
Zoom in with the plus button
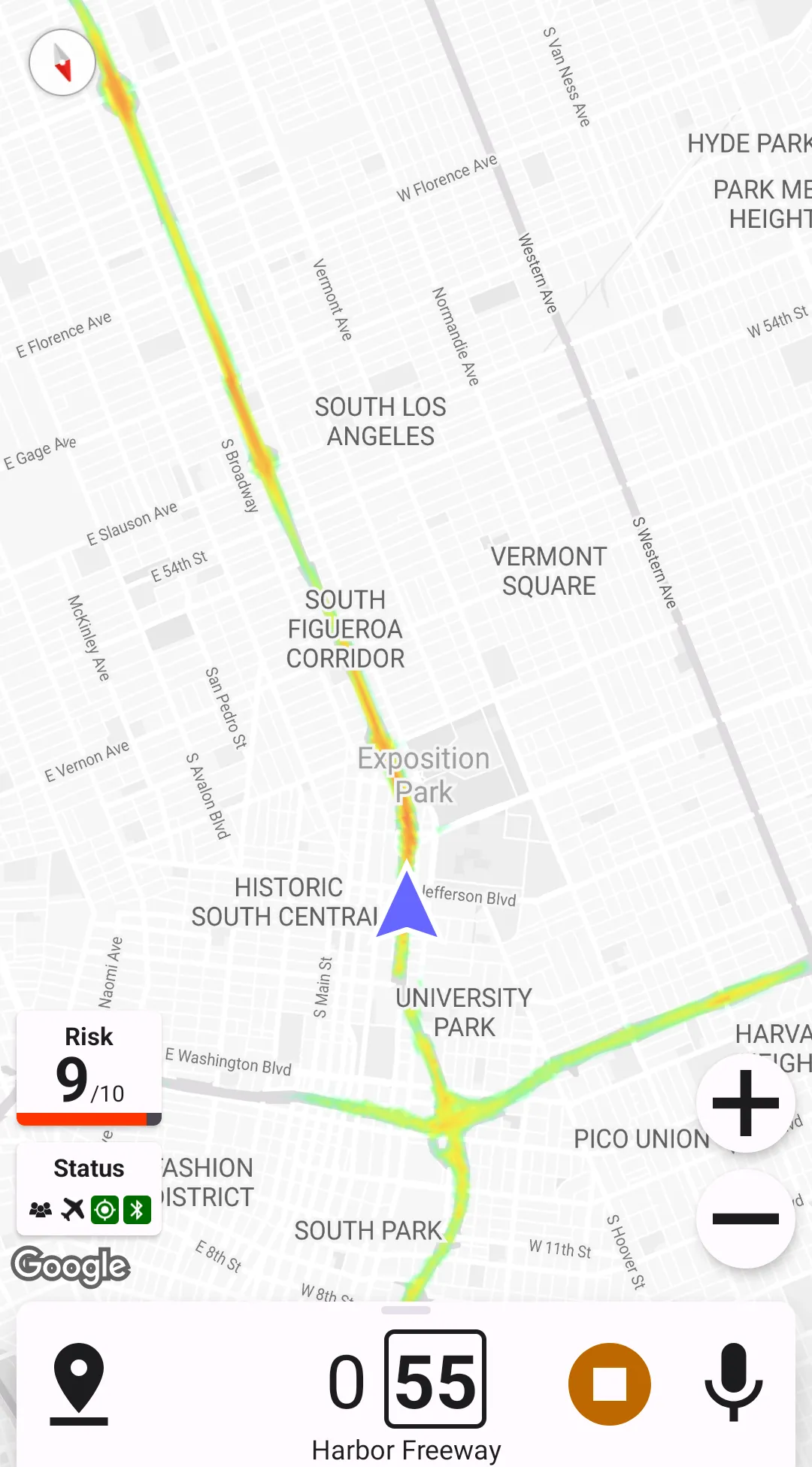pos(745,1103)
